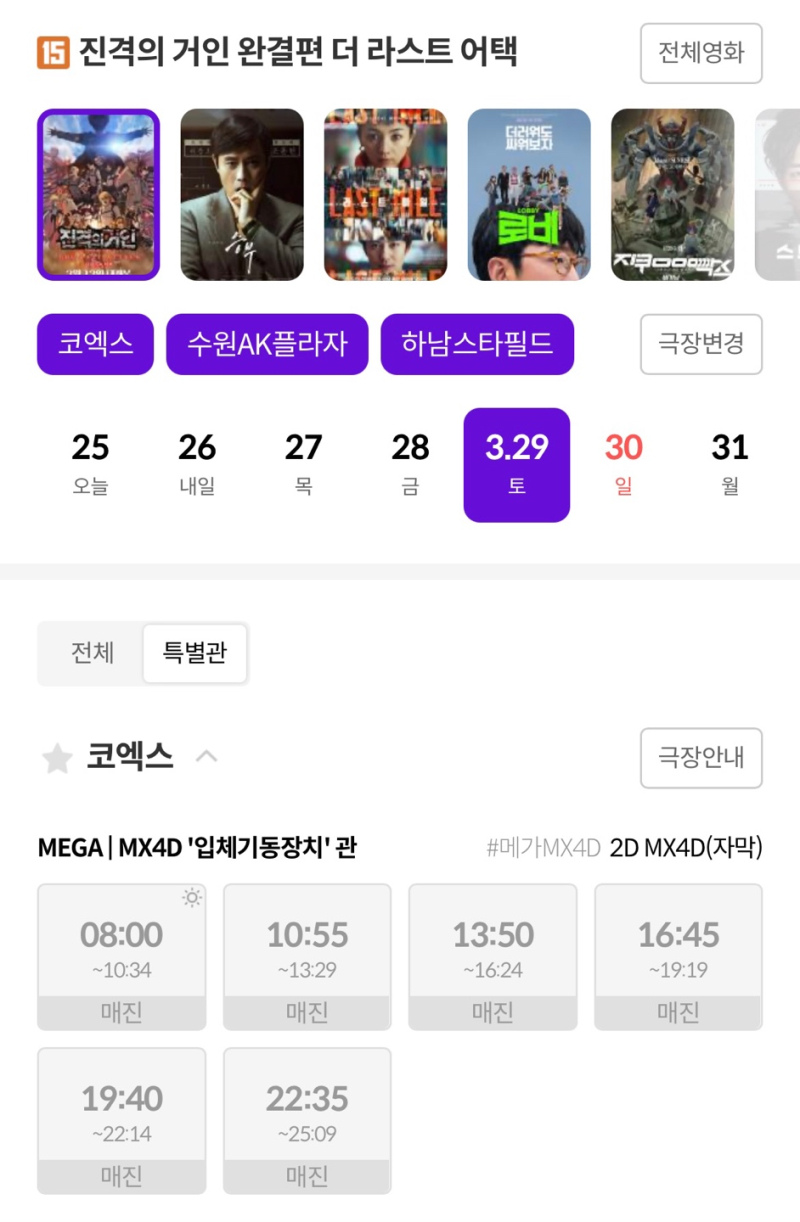Choose the 하남스타필드 theater chip

(x=477, y=344)
